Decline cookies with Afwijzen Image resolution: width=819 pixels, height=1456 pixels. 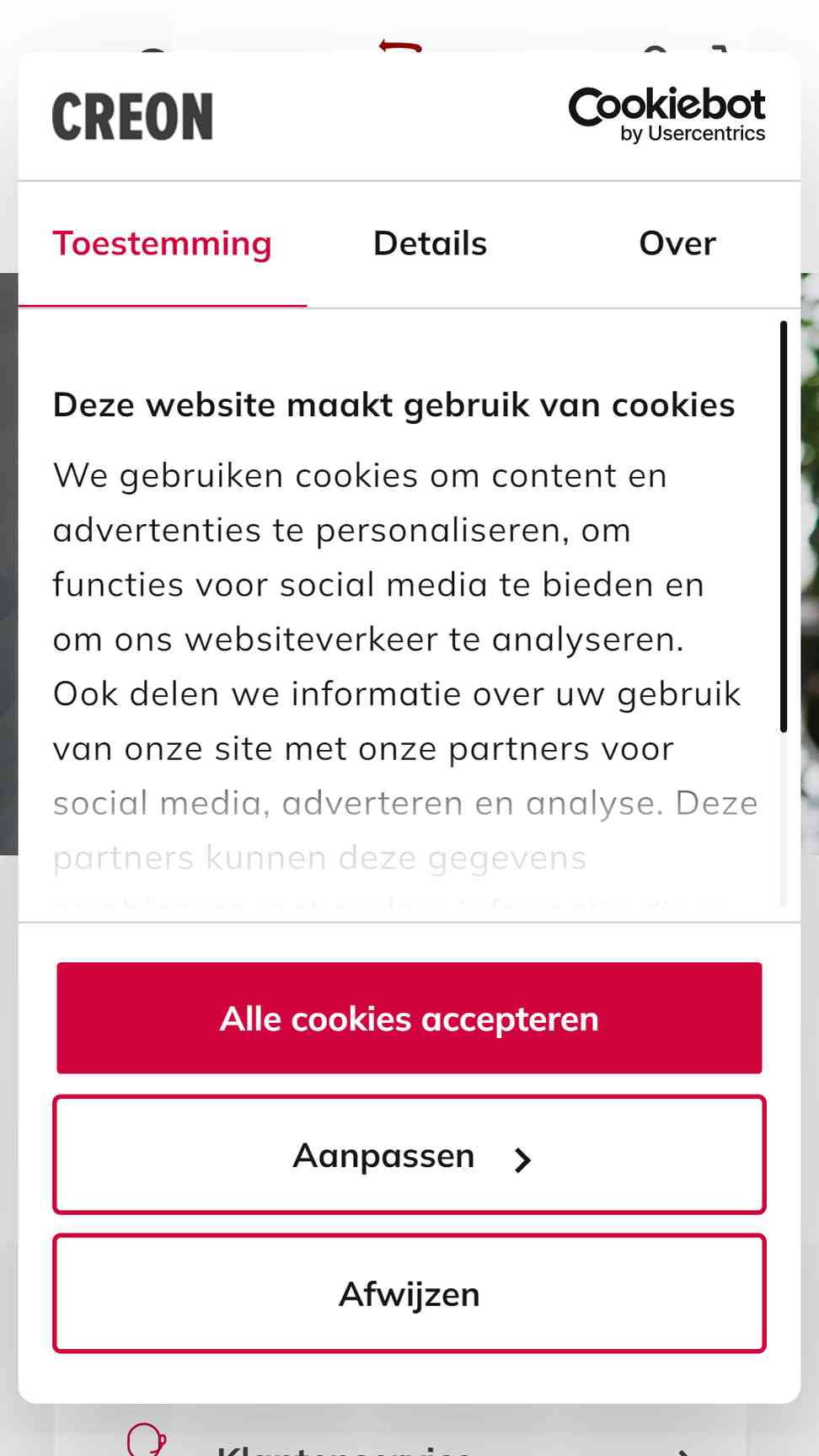point(409,1293)
